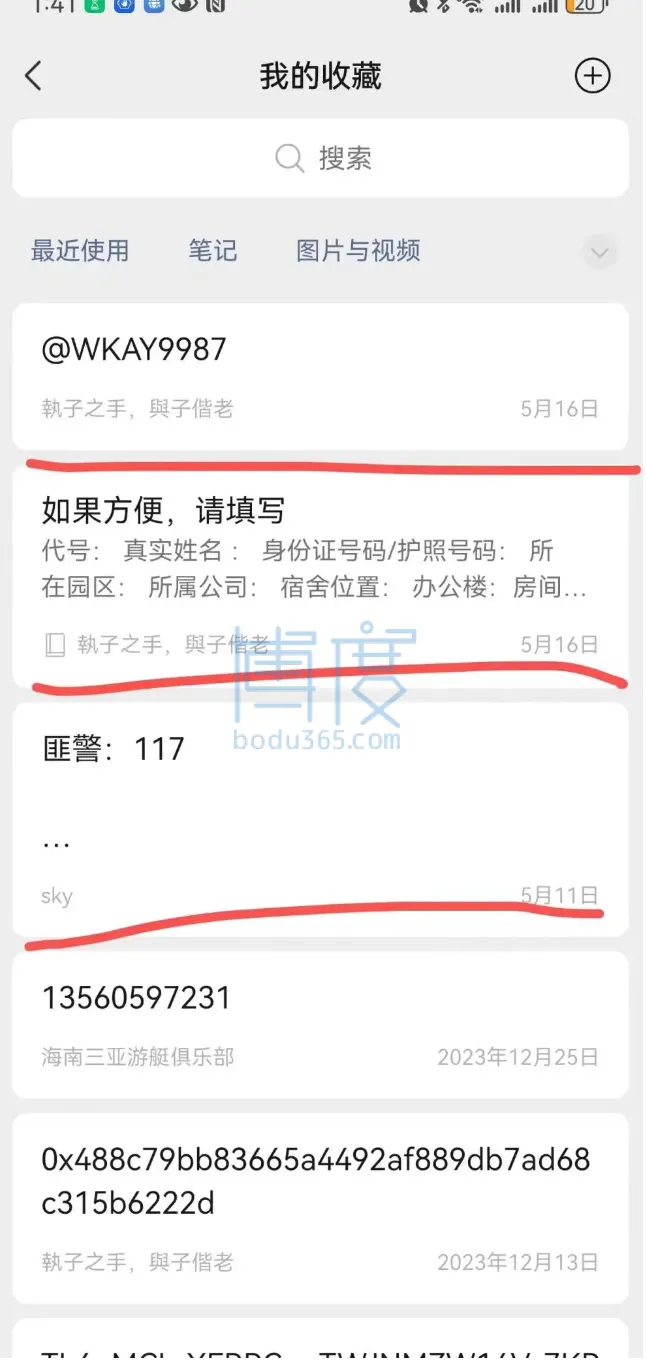Image resolution: width=646 pixels, height=1370 pixels.
Task: Add a new favorite with plus icon
Action: (592, 76)
